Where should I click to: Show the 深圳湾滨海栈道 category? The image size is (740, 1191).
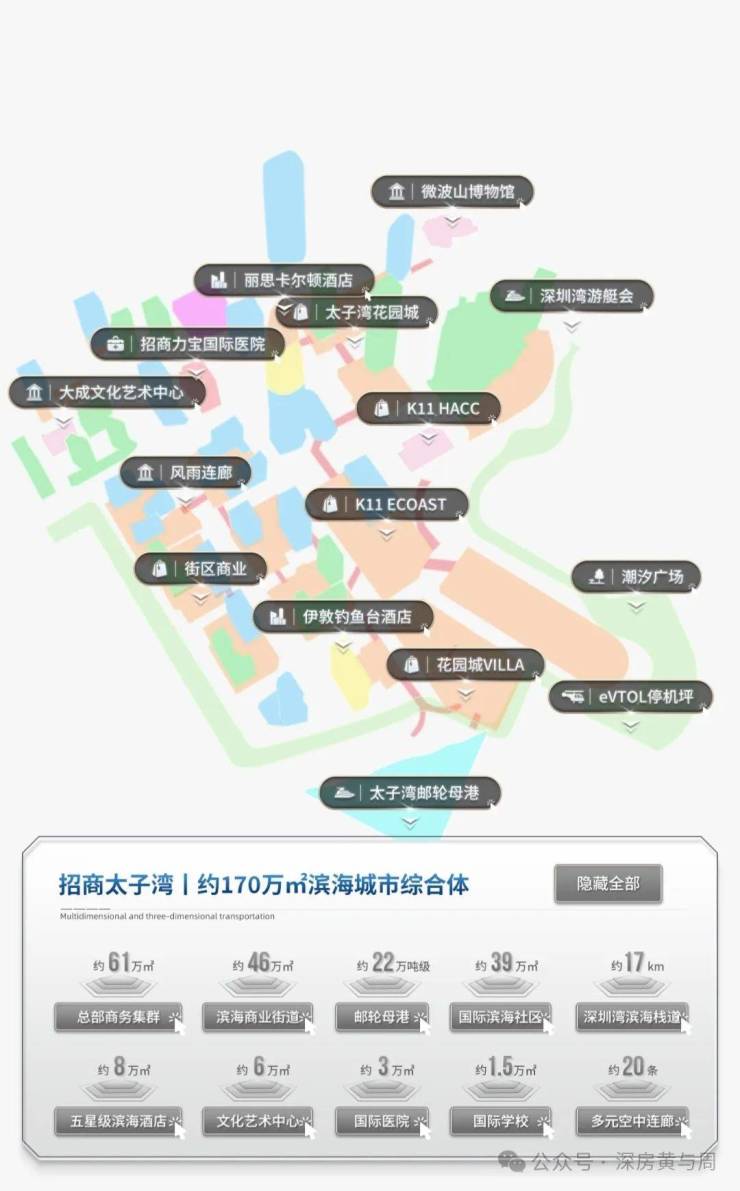click(632, 1017)
